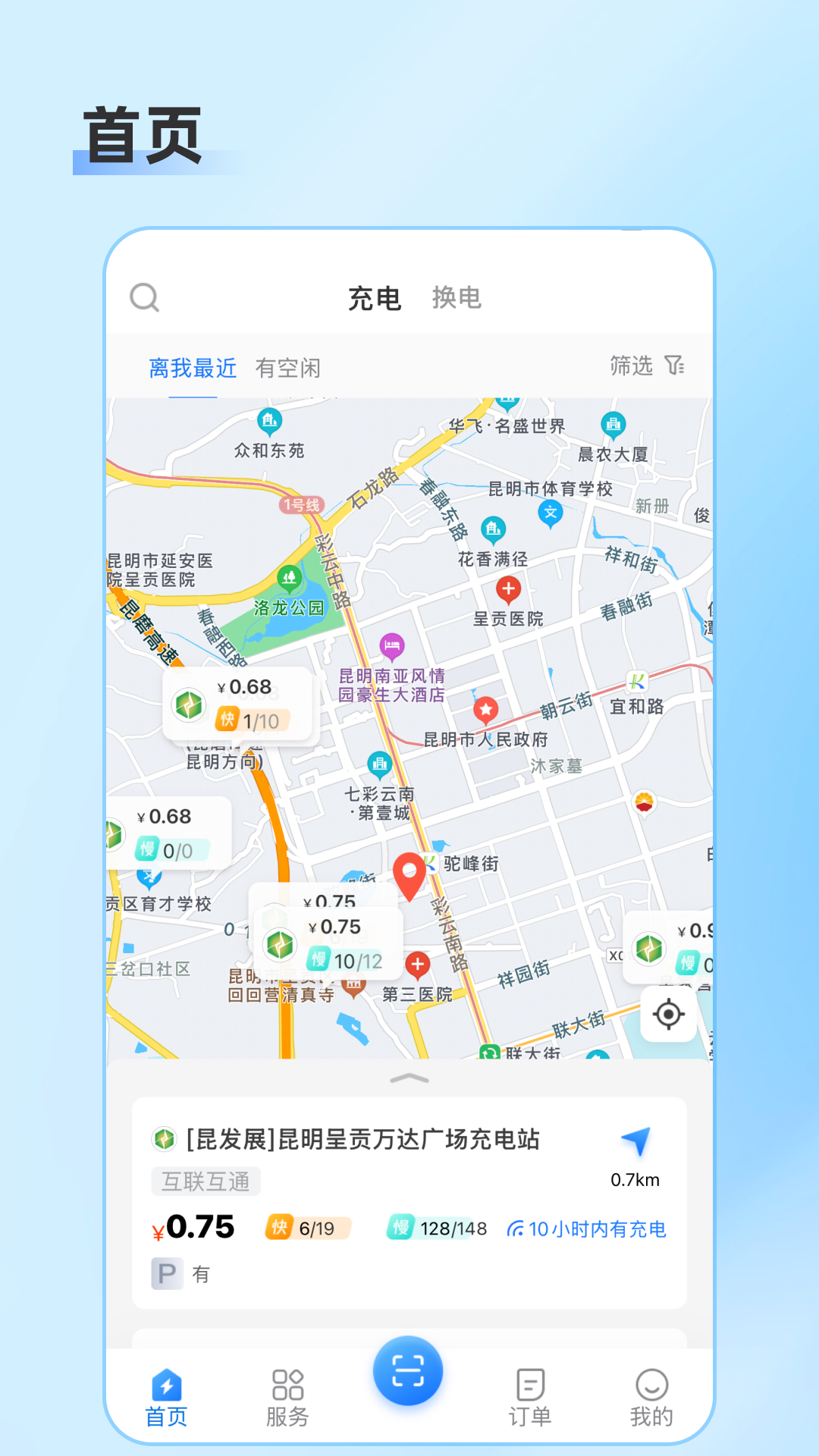The width and height of the screenshot is (819, 1456).
Task: Tap the map locate crosshair button
Action: click(666, 1014)
